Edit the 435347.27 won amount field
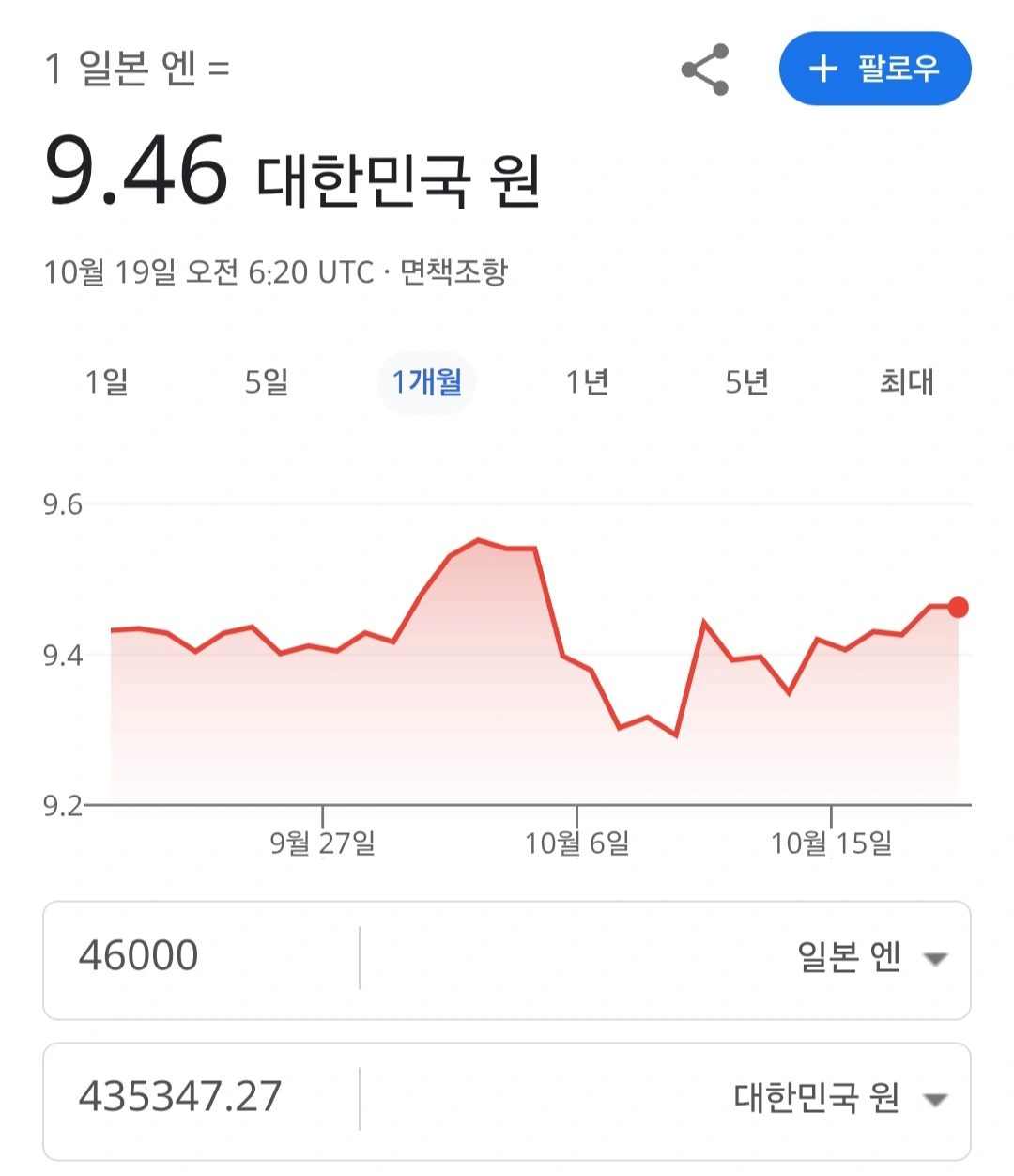1014x1176 pixels. pyautogui.click(x=197, y=1097)
